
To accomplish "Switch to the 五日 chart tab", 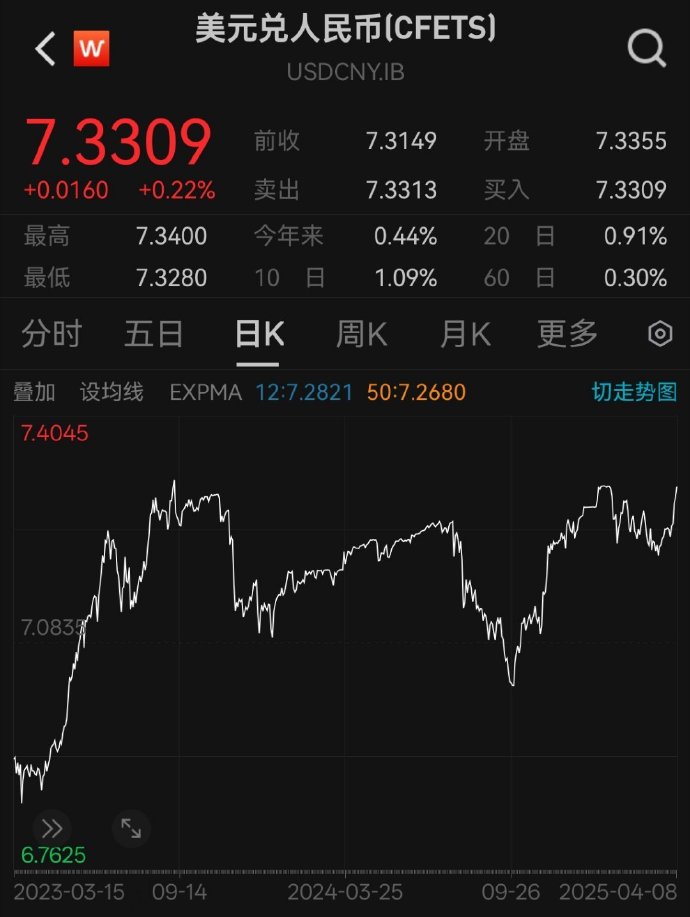I will click(x=154, y=334).
